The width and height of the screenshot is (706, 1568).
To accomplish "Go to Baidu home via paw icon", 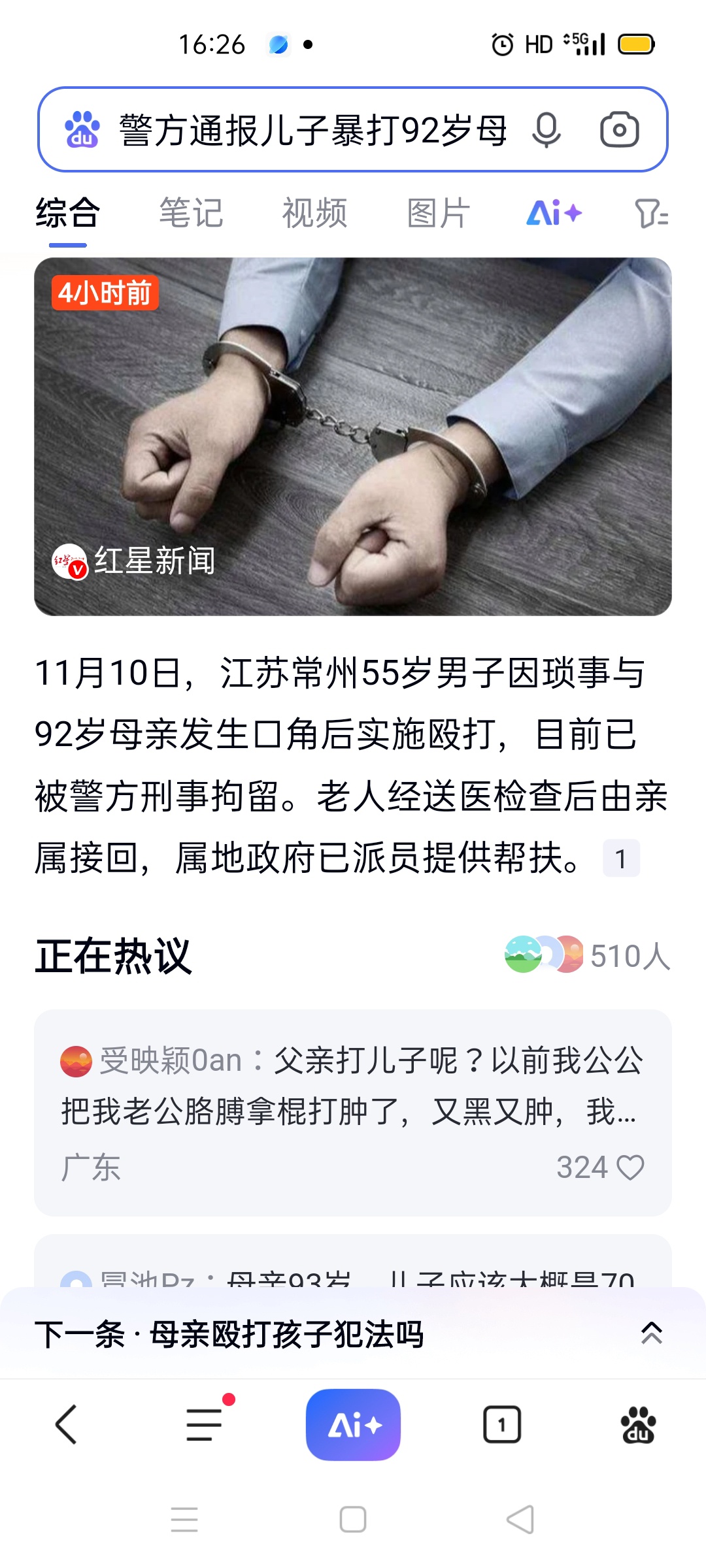I will 638,1424.
